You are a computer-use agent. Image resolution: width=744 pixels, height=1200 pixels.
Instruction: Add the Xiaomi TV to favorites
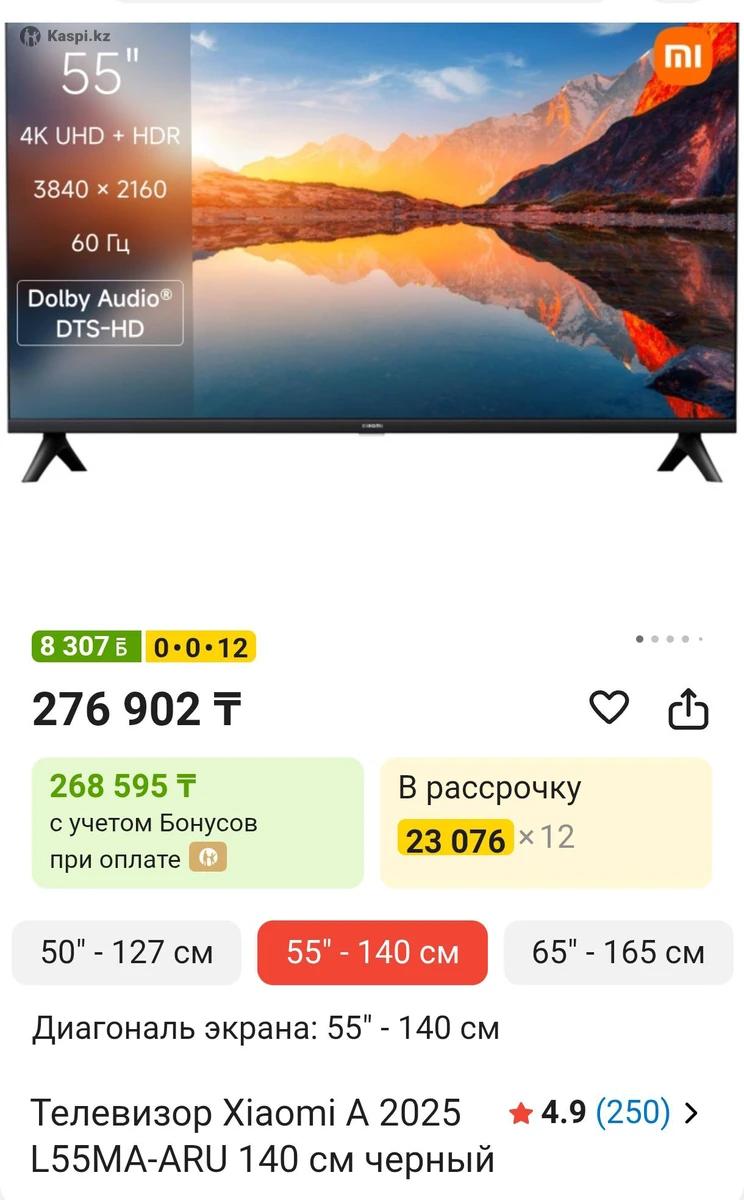click(609, 708)
